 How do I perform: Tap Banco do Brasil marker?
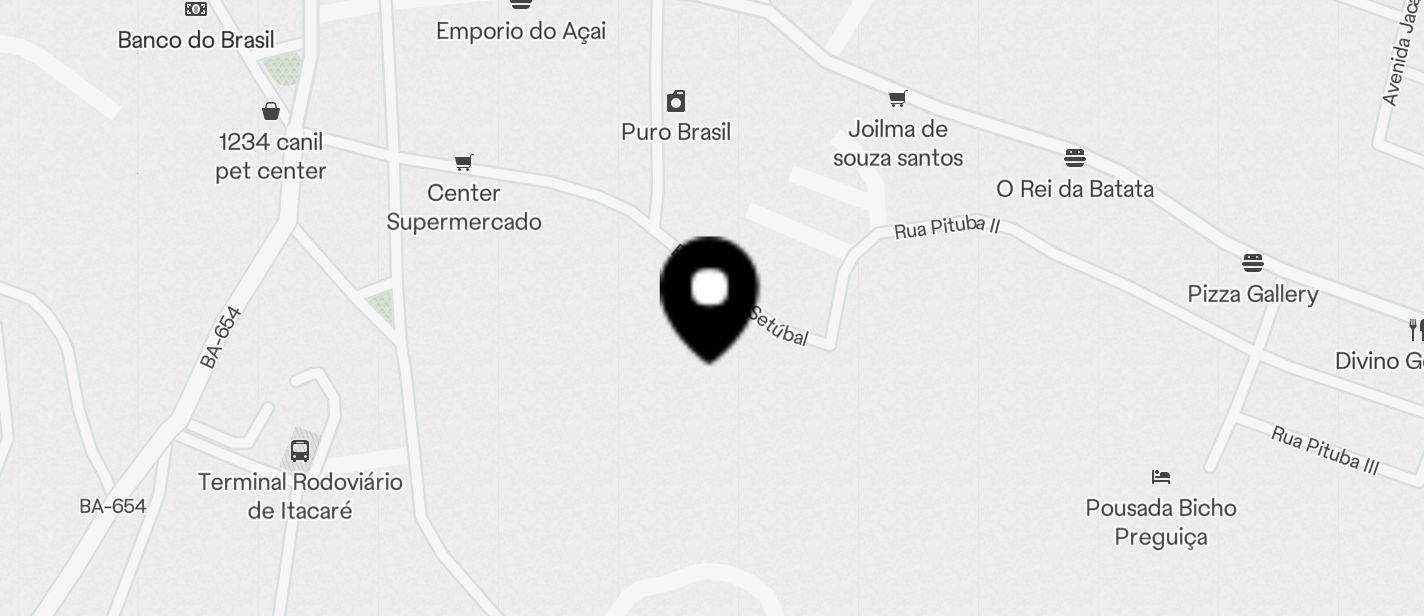(196, 9)
